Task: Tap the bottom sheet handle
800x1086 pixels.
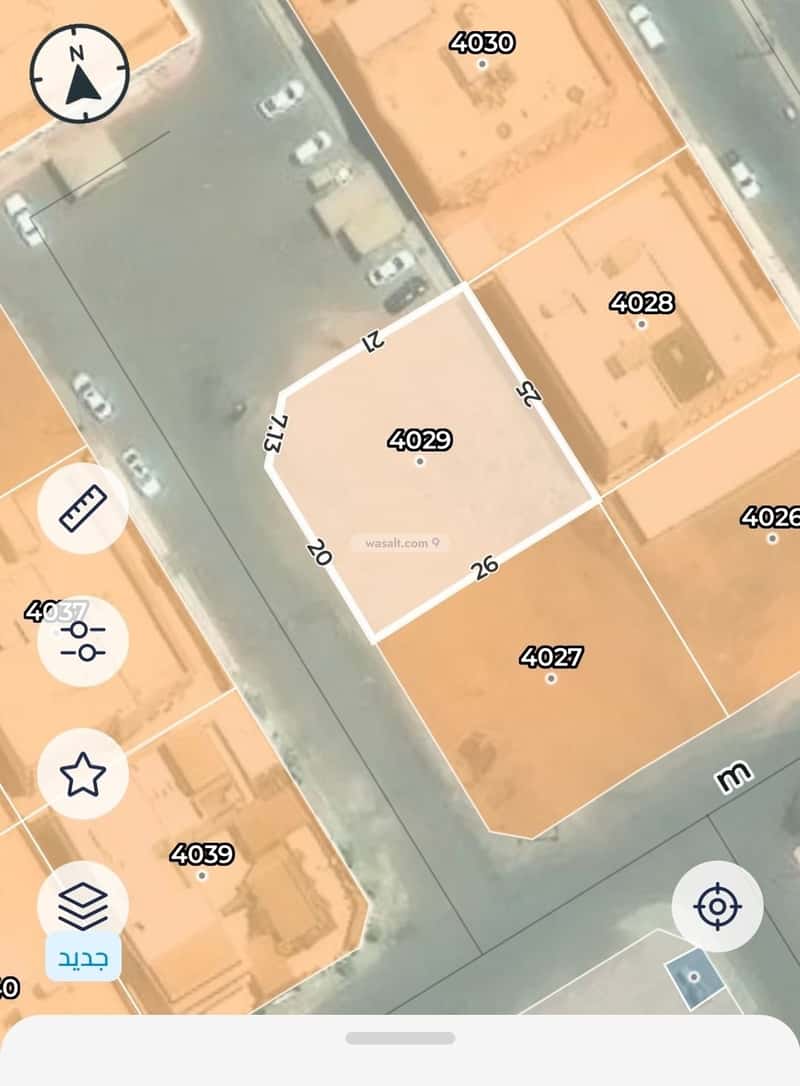Action: [x=400, y=1038]
